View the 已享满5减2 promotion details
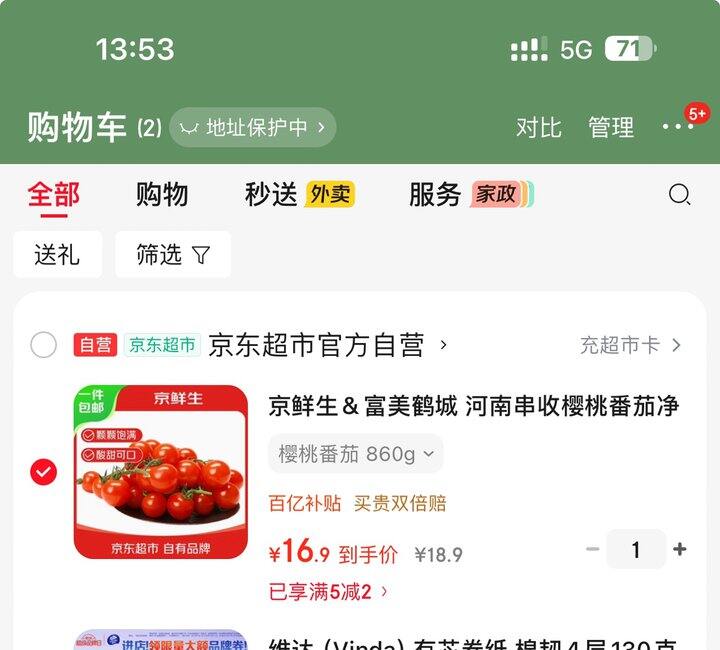720x650 pixels. click(328, 591)
